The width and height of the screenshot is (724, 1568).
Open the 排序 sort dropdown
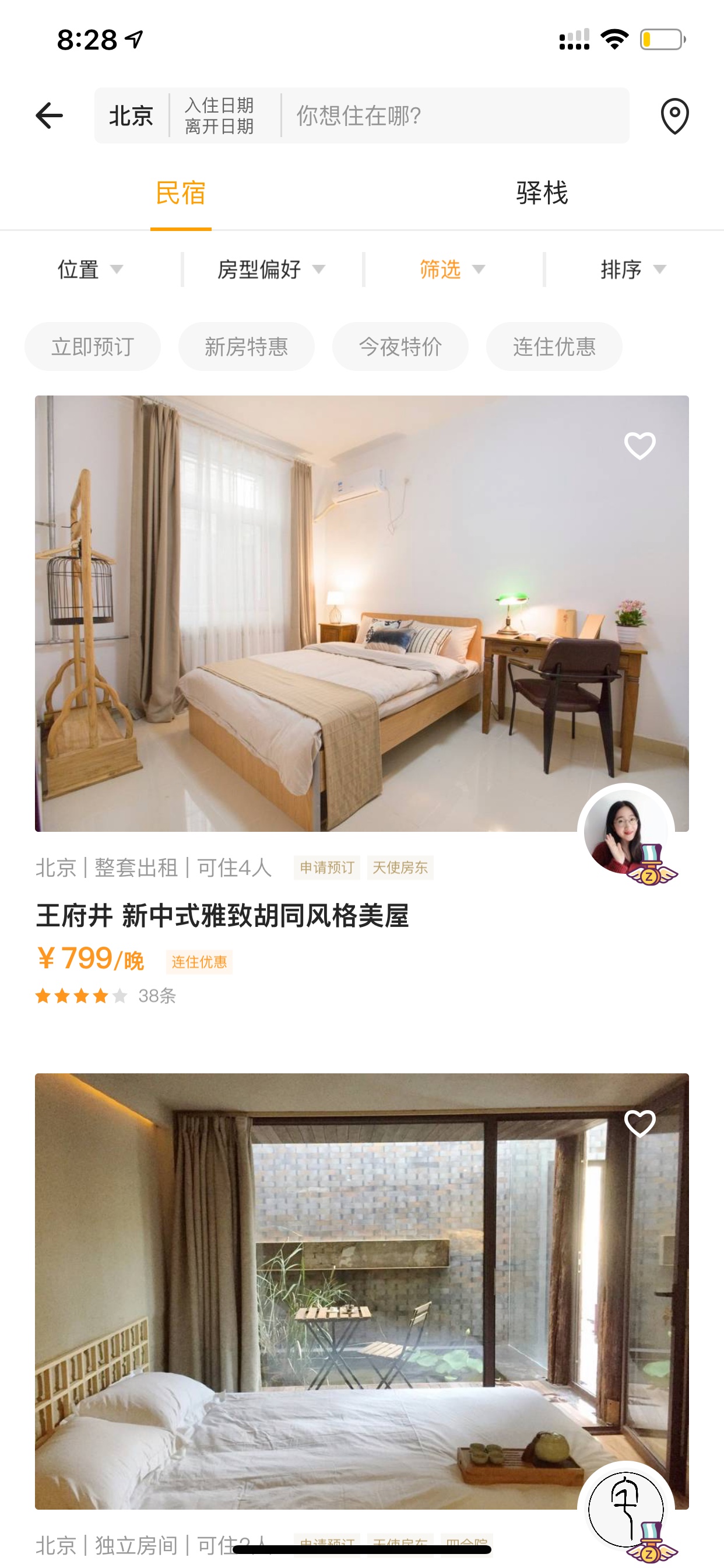coord(633,269)
